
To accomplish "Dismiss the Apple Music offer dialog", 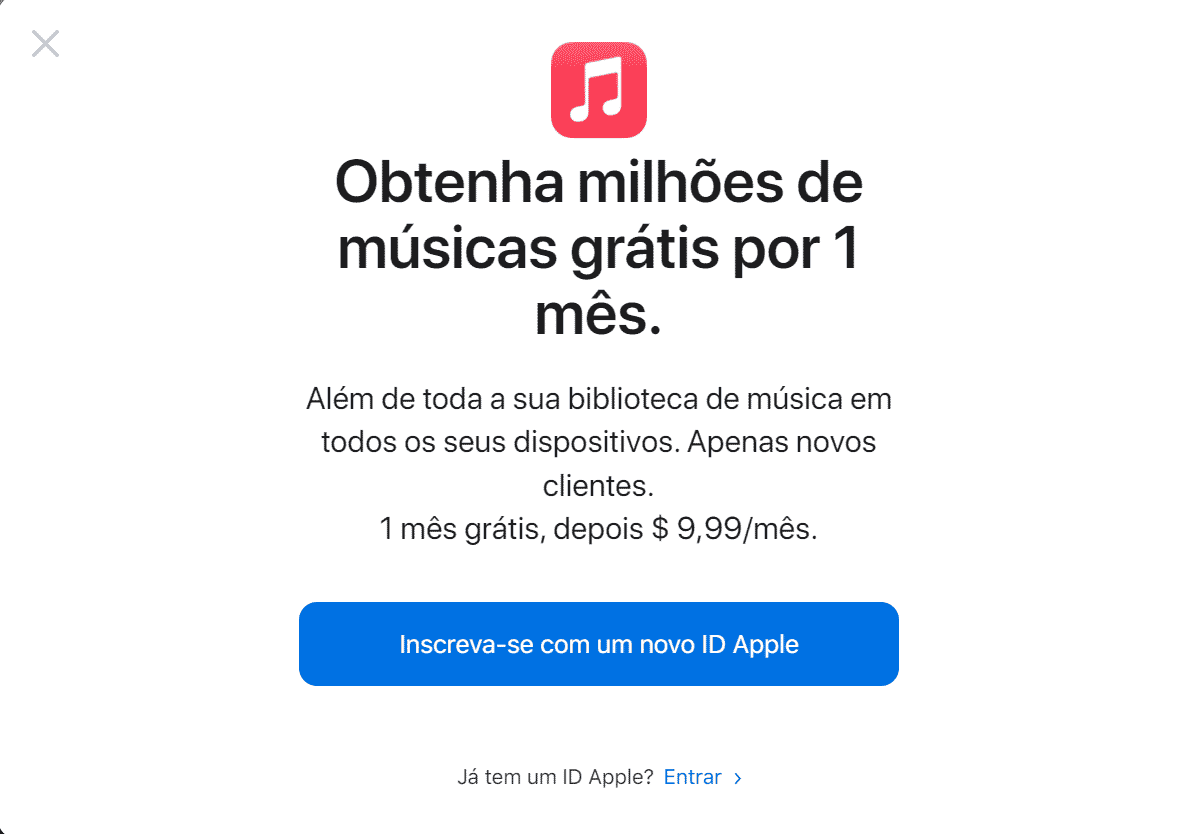I will 46,44.
